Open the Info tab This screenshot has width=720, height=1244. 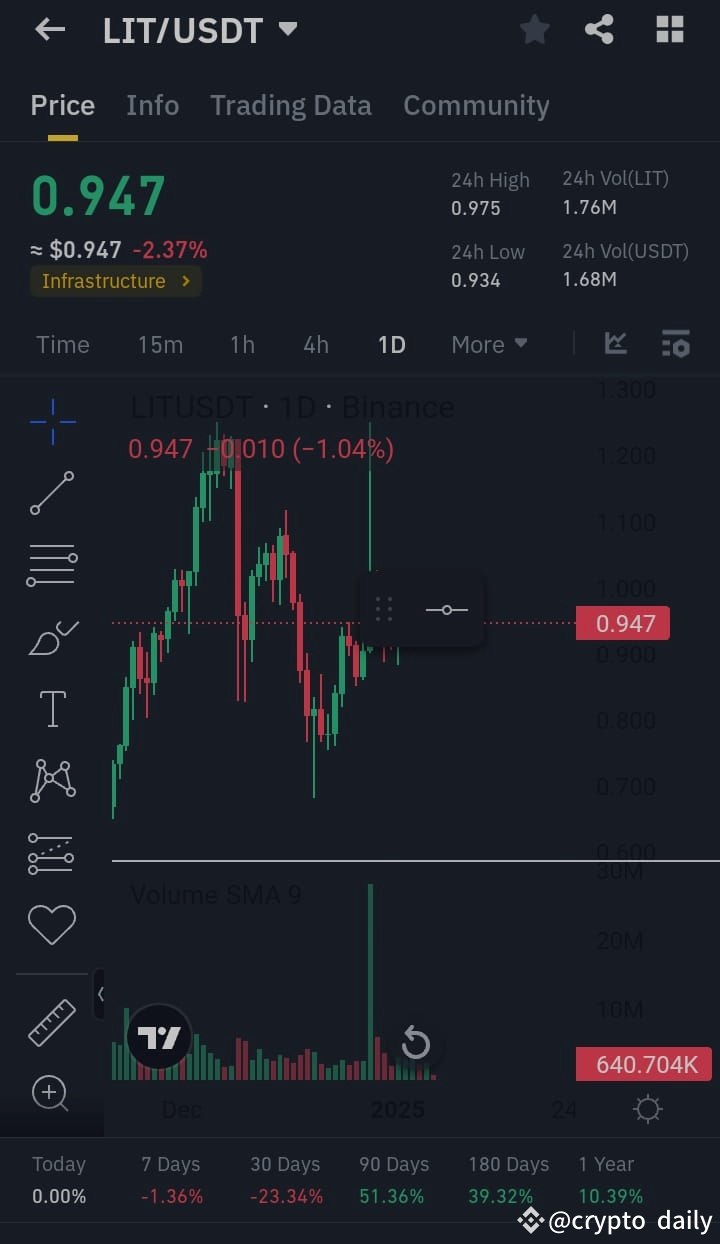[x=152, y=105]
